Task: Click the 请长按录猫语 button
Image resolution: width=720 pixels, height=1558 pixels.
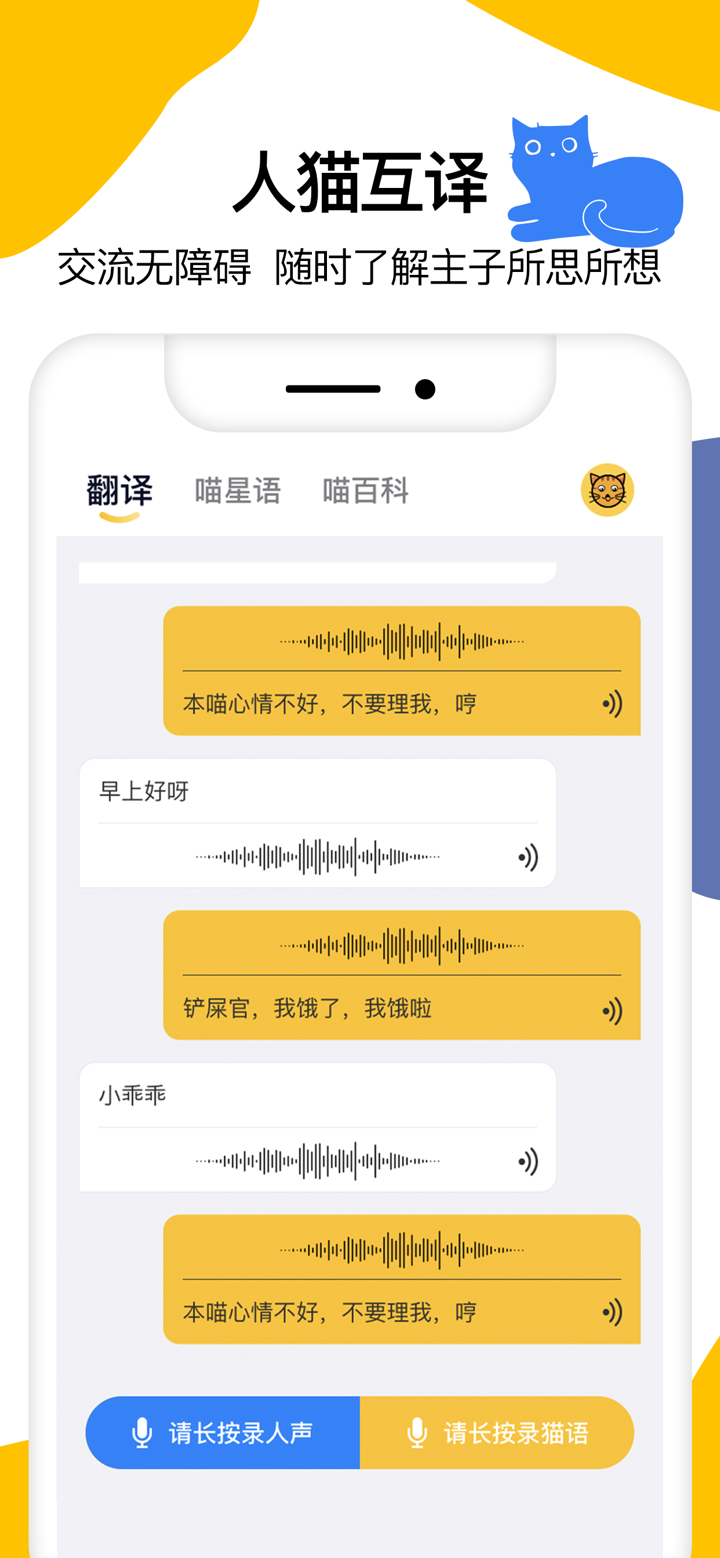Action: point(497,1432)
